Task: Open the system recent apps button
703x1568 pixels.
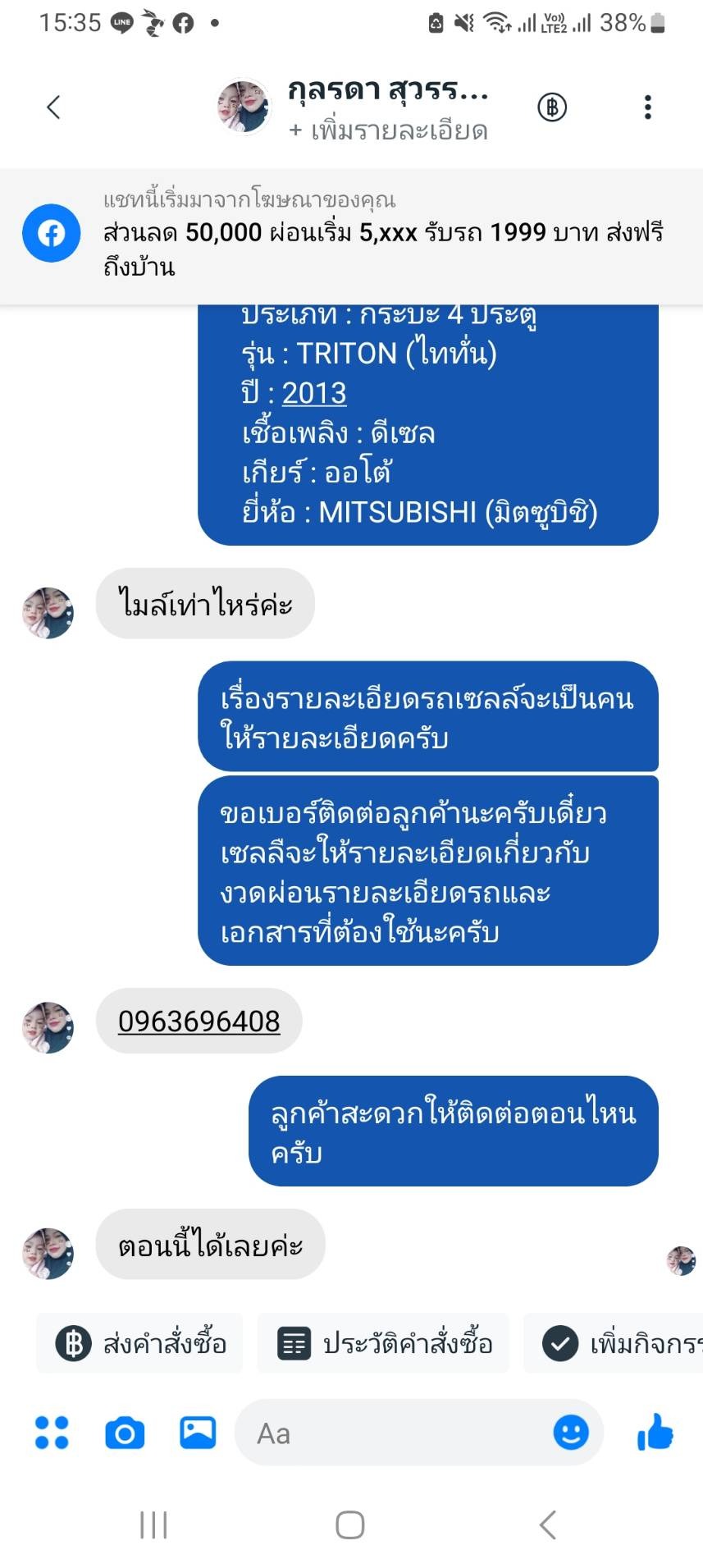Action: click(153, 1525)
